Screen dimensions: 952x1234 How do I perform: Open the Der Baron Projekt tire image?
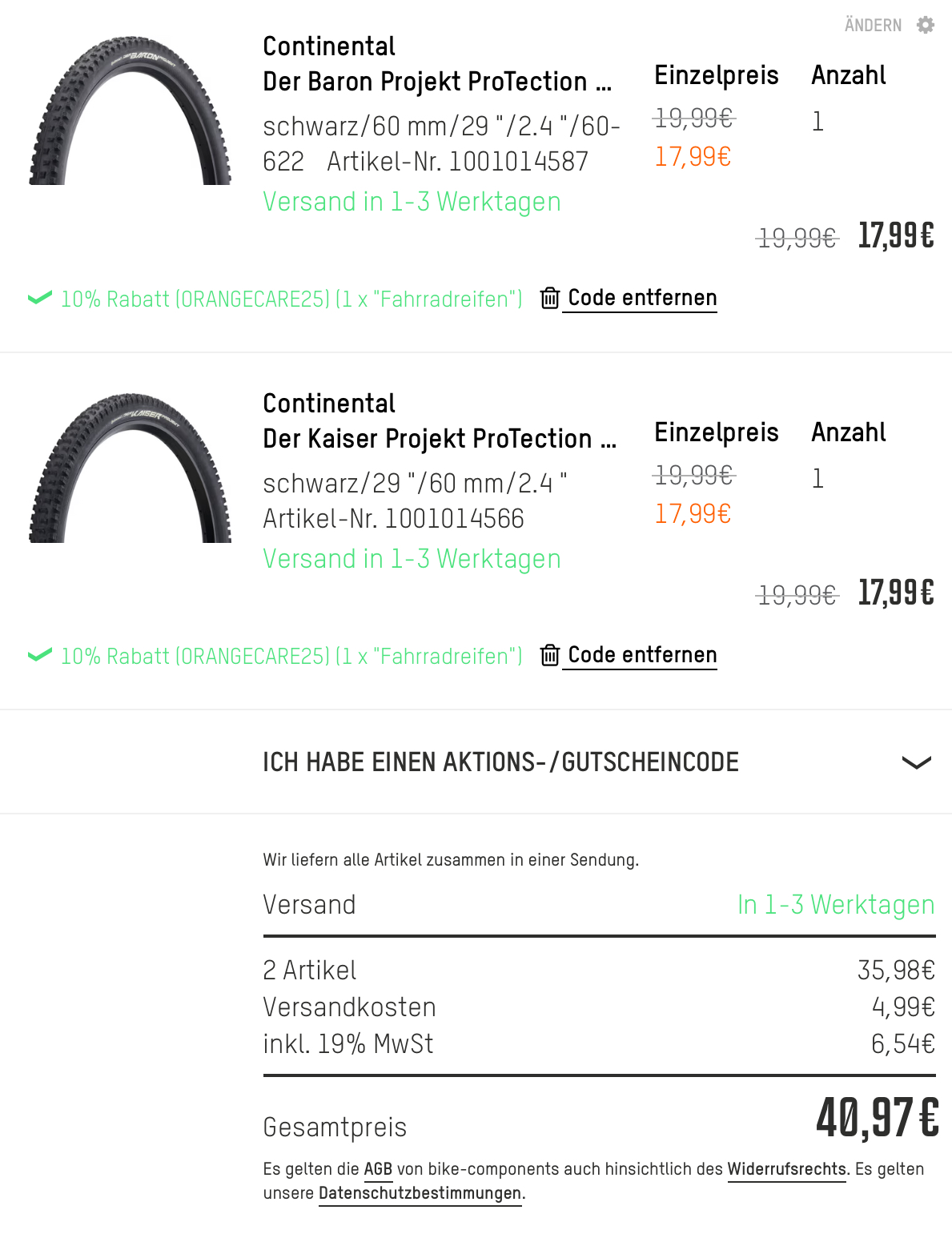(131, 111)
